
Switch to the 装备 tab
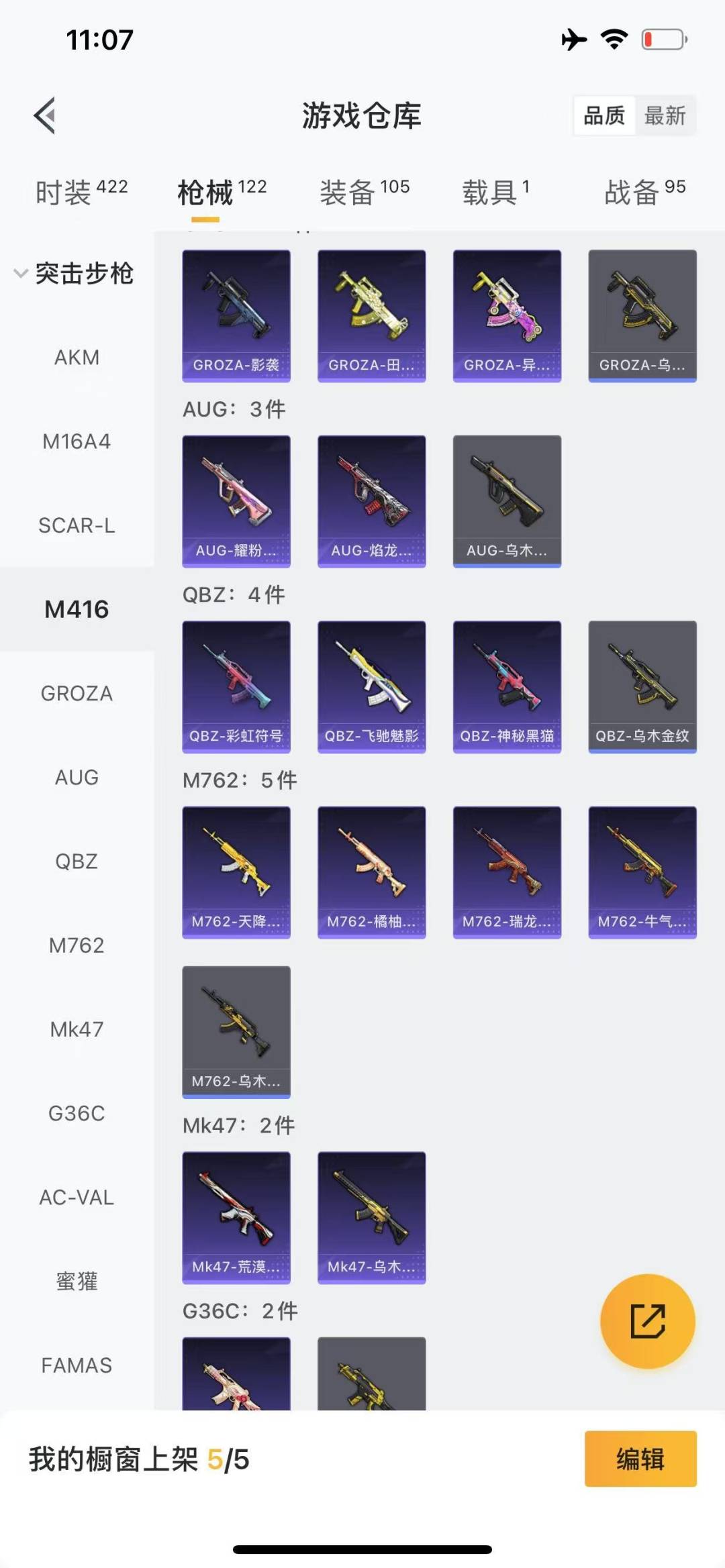[x=365, y=192]
